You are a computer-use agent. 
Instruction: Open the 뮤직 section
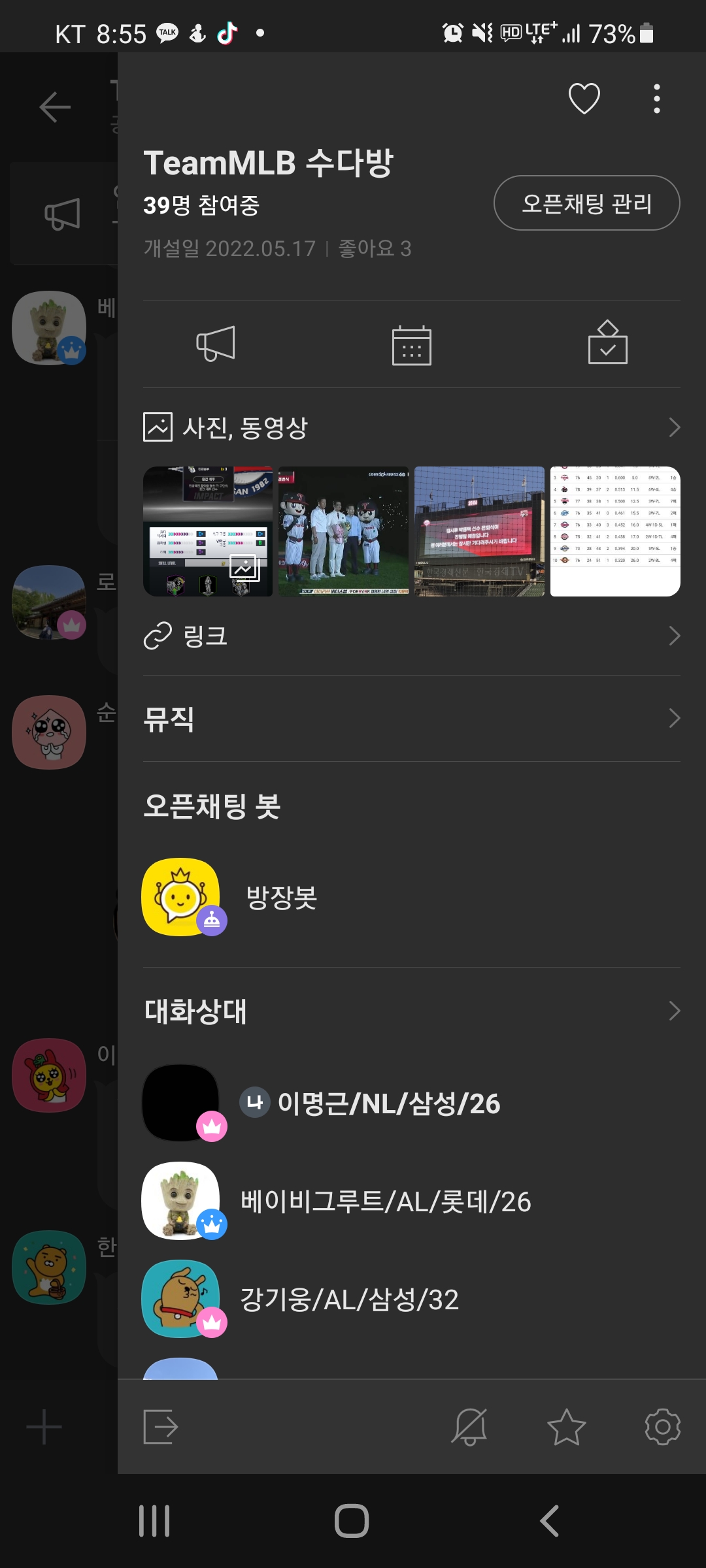coord(412,719)
